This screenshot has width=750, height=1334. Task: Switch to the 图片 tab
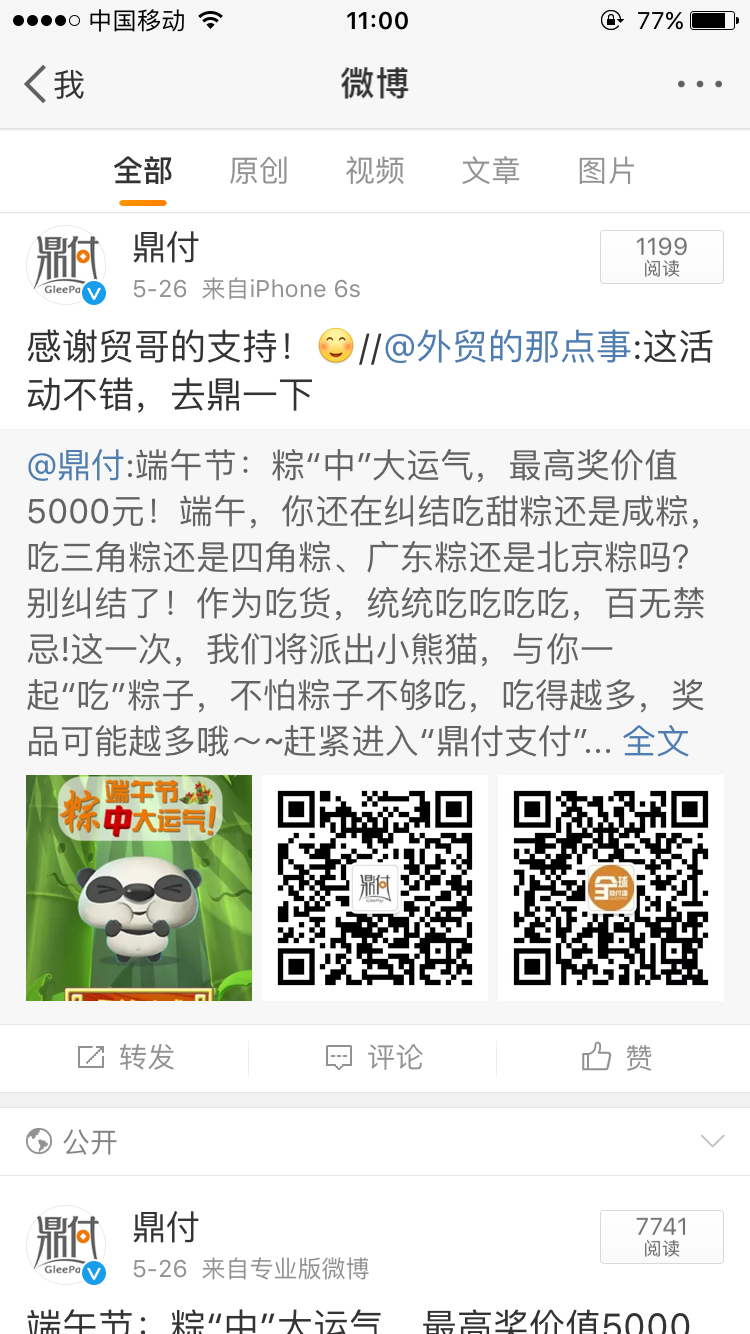pyautogui.click(x=606, y=171)
